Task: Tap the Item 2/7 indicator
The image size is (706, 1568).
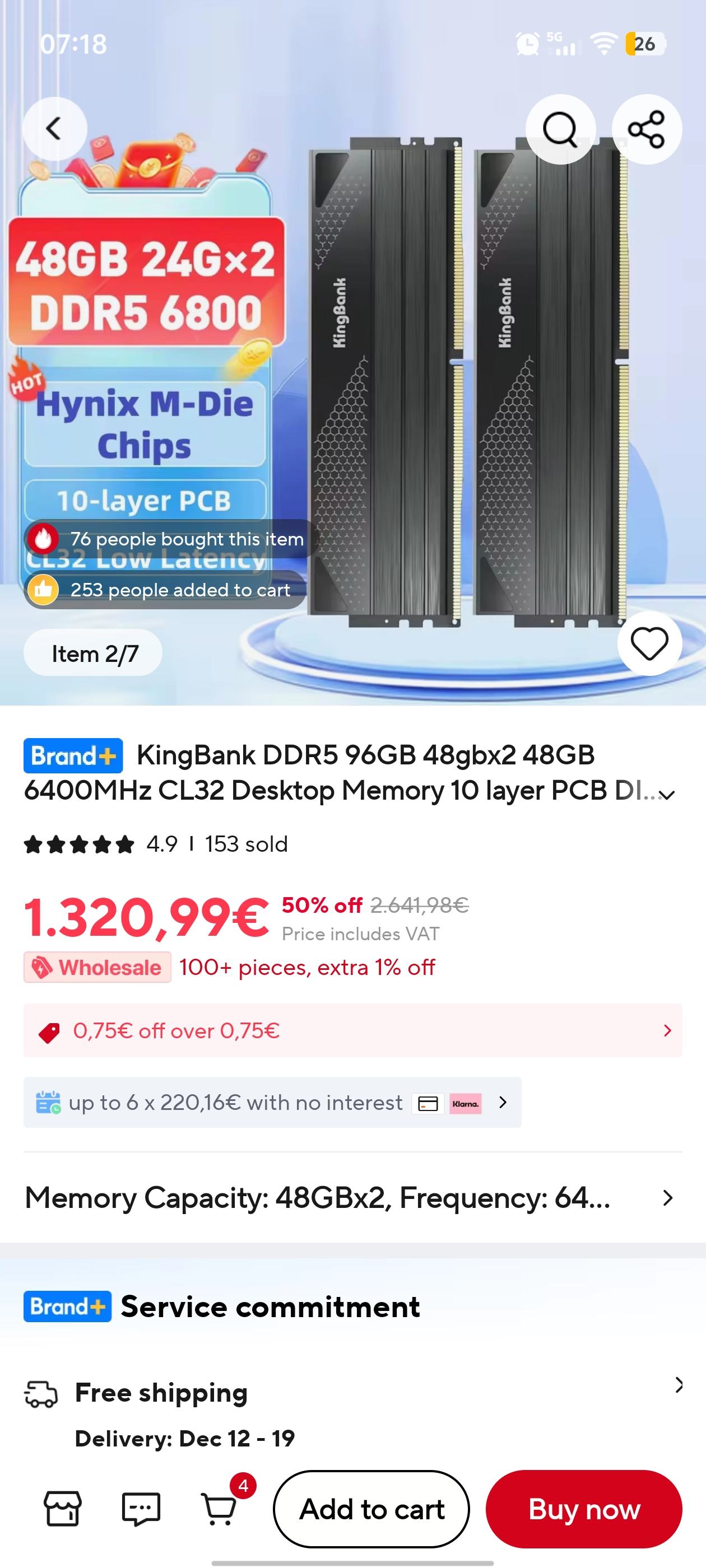Action: (x=92, y=653)
